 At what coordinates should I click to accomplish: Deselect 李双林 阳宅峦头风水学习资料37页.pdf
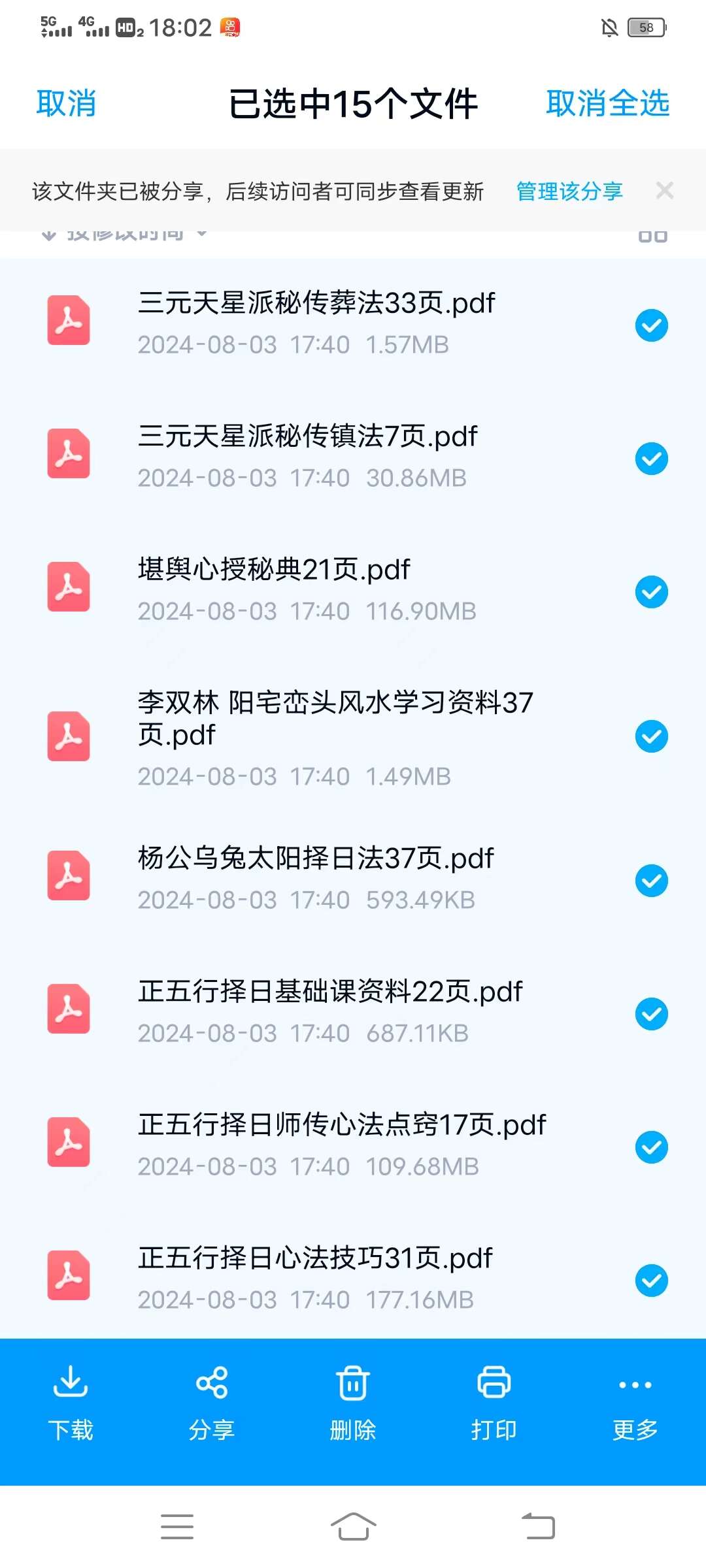point(651,736)
